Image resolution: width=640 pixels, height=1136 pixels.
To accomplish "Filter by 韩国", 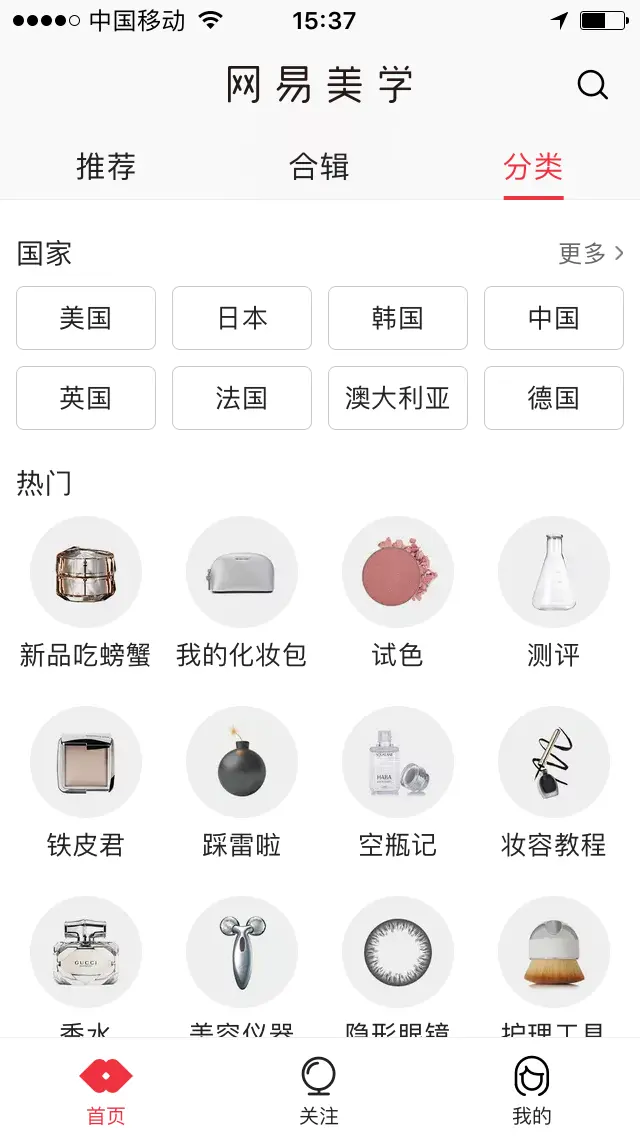I will (x=398, y=318).
